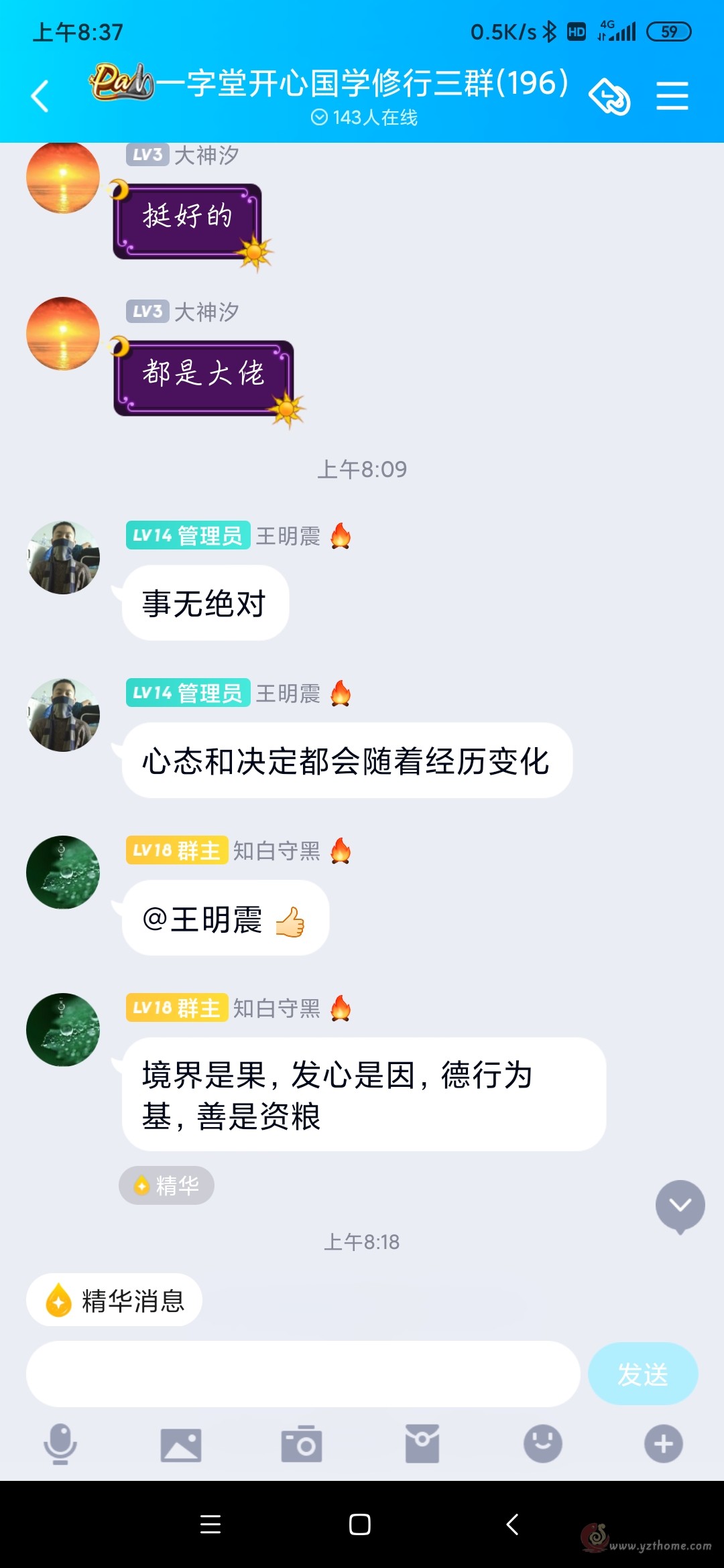Jump to latest messages with down arrow
Viewport: 724px width, 1568px height.
[x=680, y=1206]
